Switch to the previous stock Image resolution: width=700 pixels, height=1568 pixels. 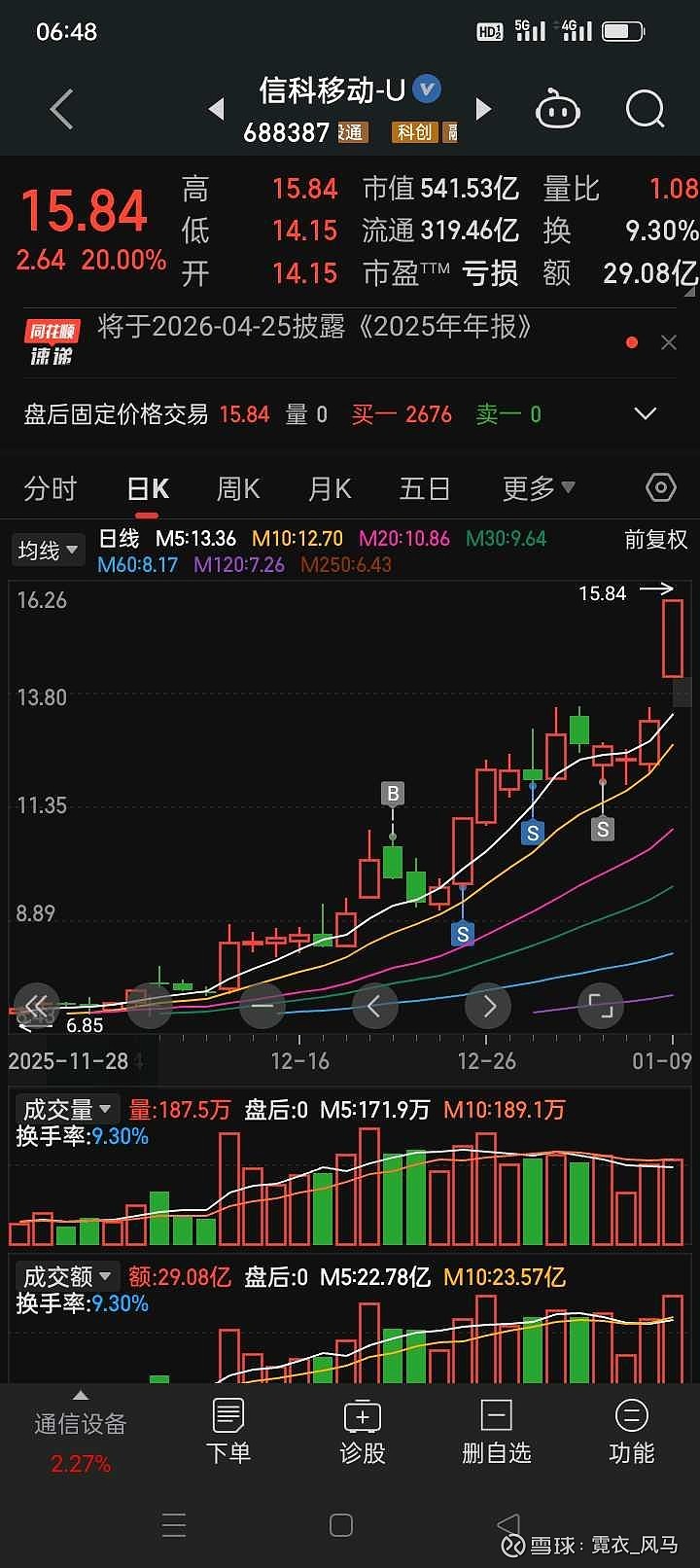click(x=216, y=109)
